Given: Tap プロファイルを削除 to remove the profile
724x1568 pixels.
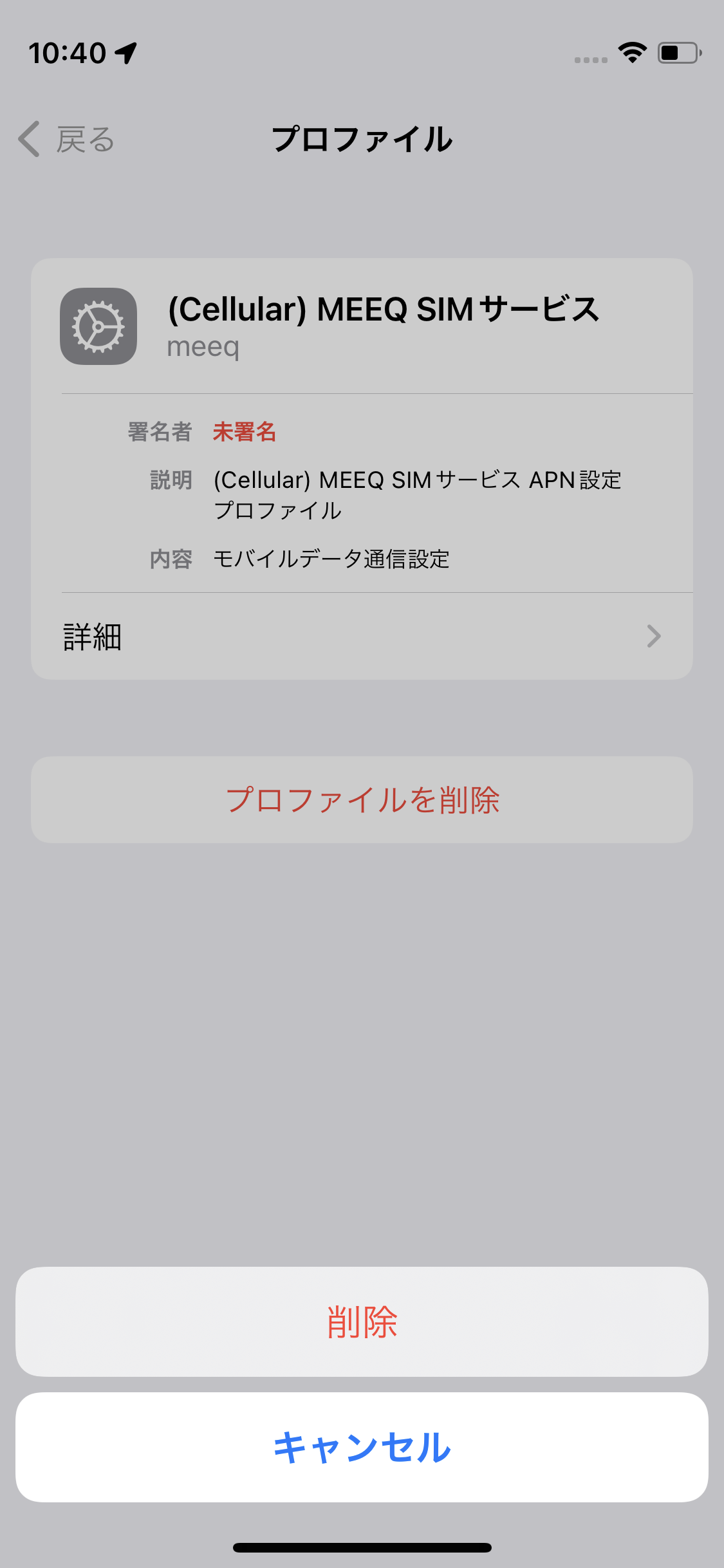Looking at the screenshot, I should (362, 799).
